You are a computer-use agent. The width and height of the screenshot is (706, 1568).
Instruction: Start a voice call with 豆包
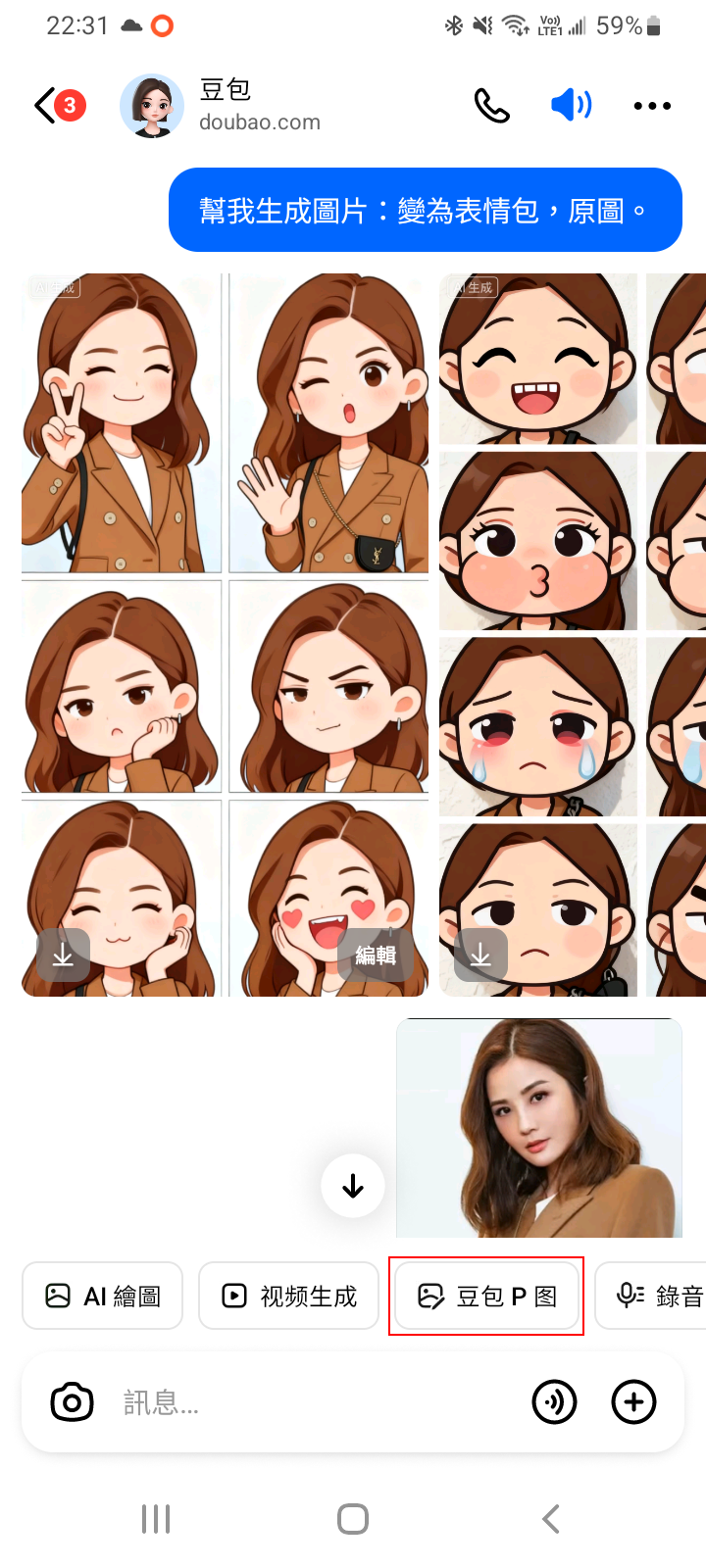pos(491,105)
